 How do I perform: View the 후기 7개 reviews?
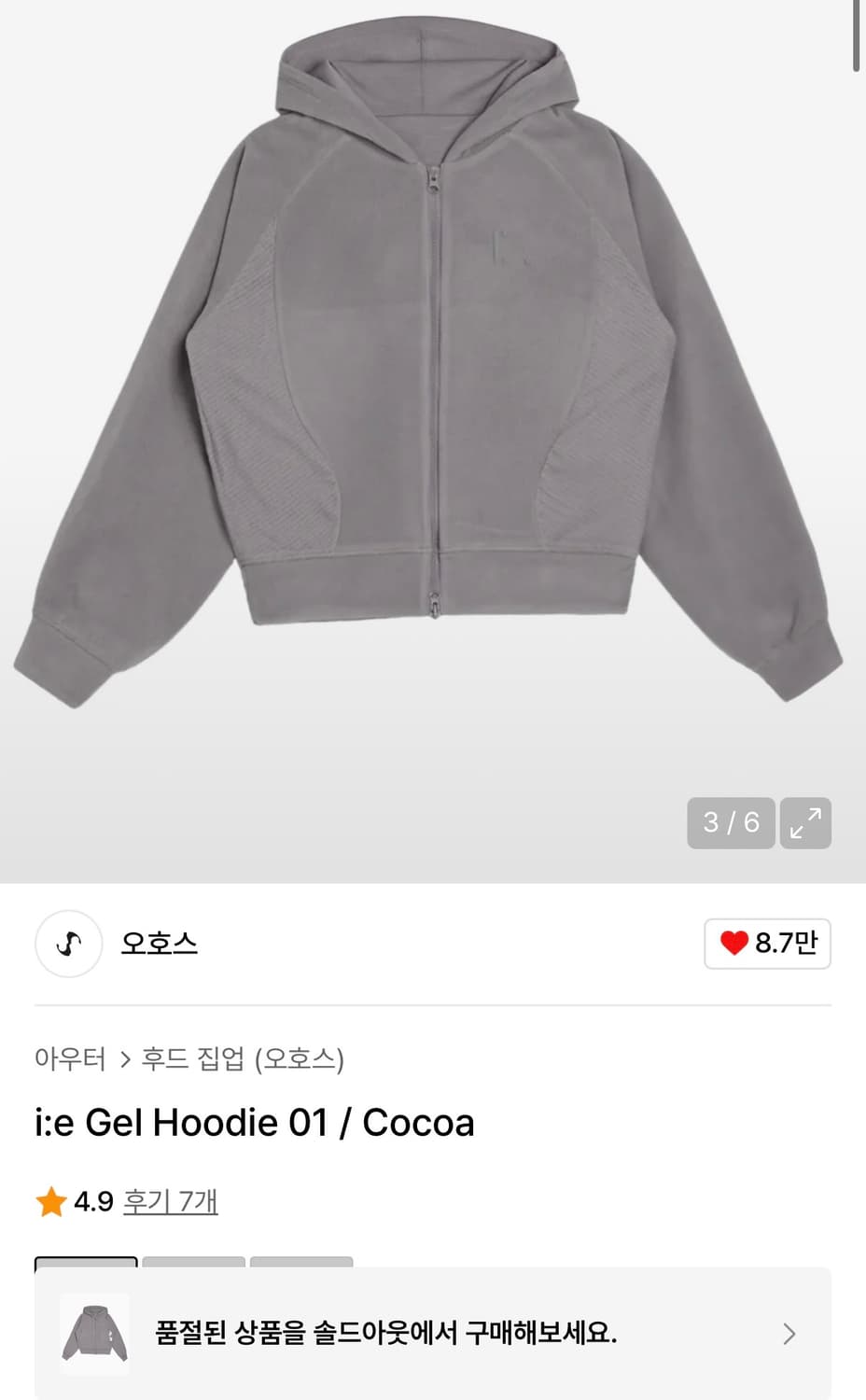click(x=171, y=1202)
